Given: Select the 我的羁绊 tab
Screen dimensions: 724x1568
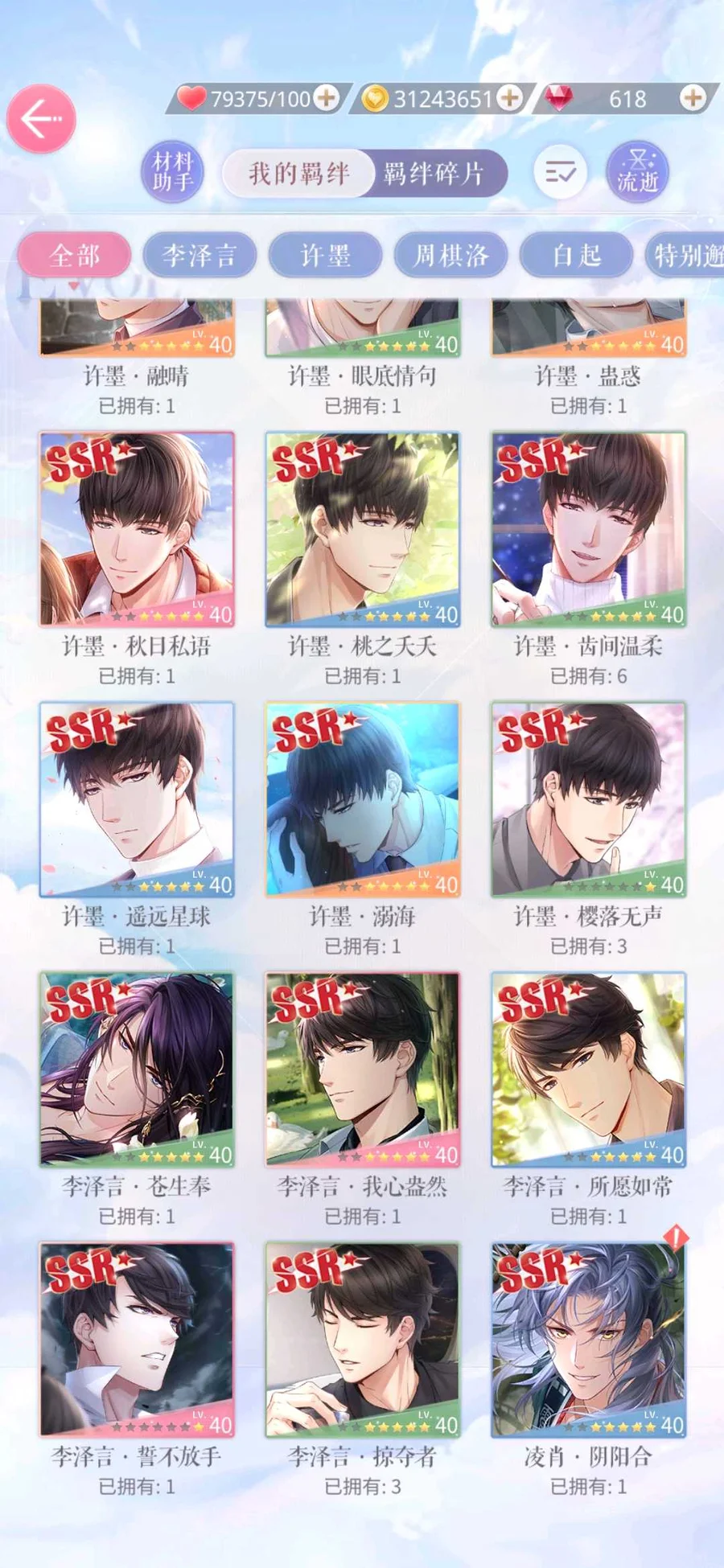Looking at the screenshot, I should click(x=298, y=173).
